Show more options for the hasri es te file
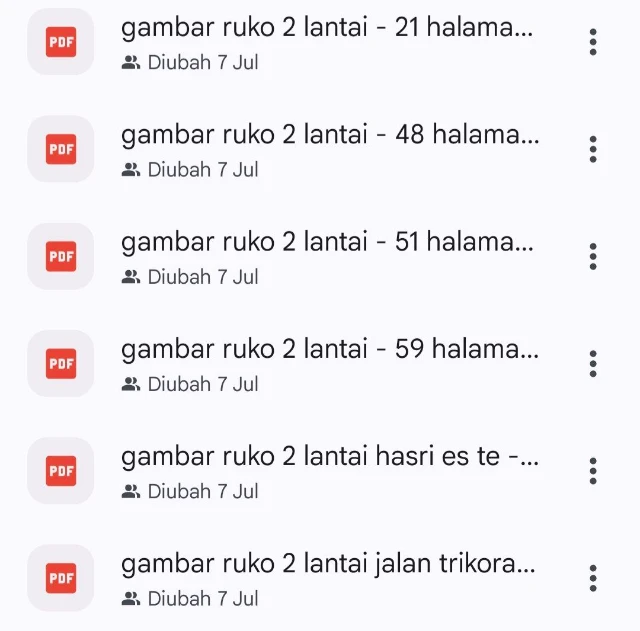The width and height of the screenshot is (640, 631). click(593, 471)
